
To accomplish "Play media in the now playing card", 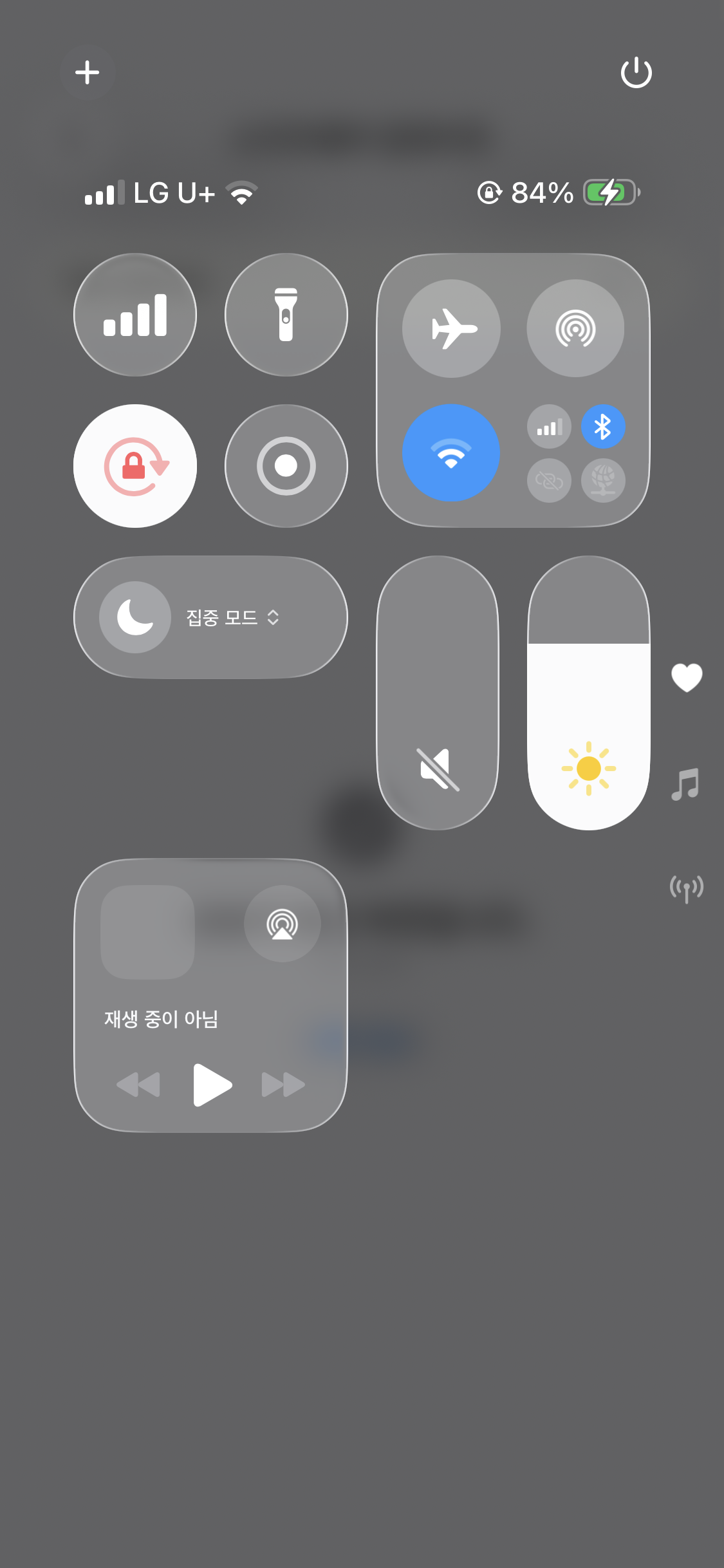I will pos(212,1085).
